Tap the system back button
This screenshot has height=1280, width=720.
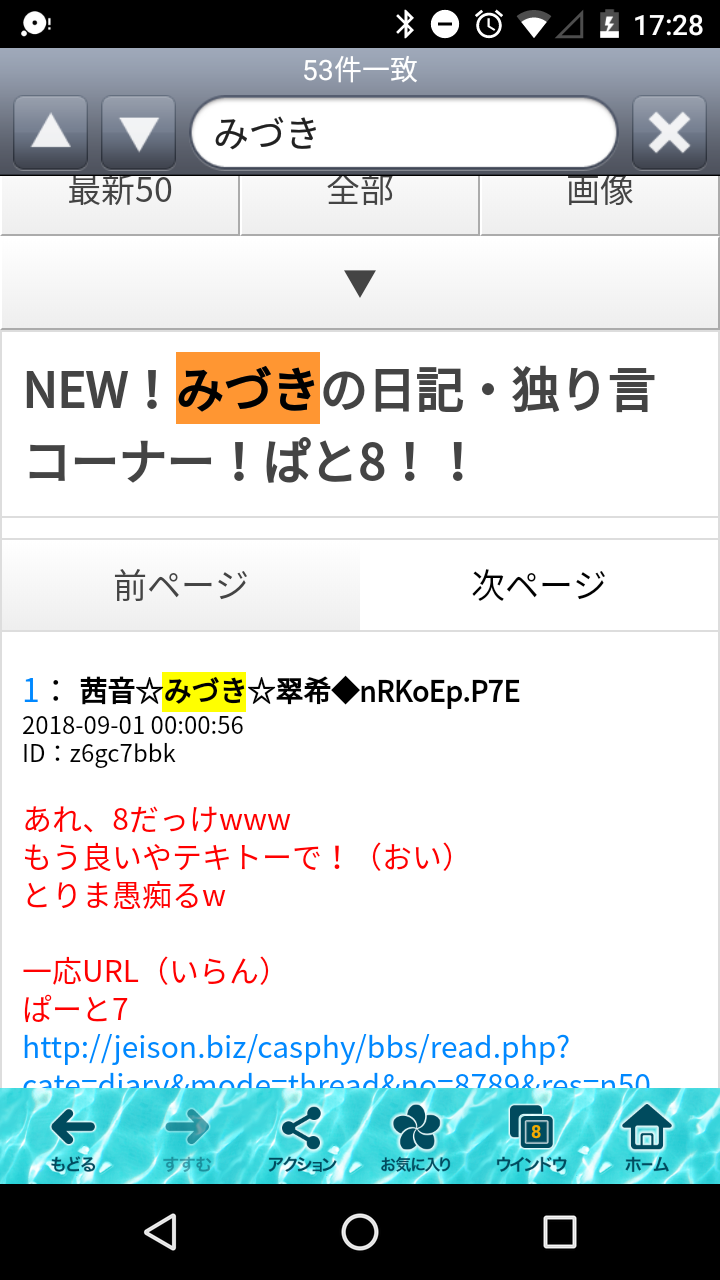pyautogui.click(x=160, y=1232)
